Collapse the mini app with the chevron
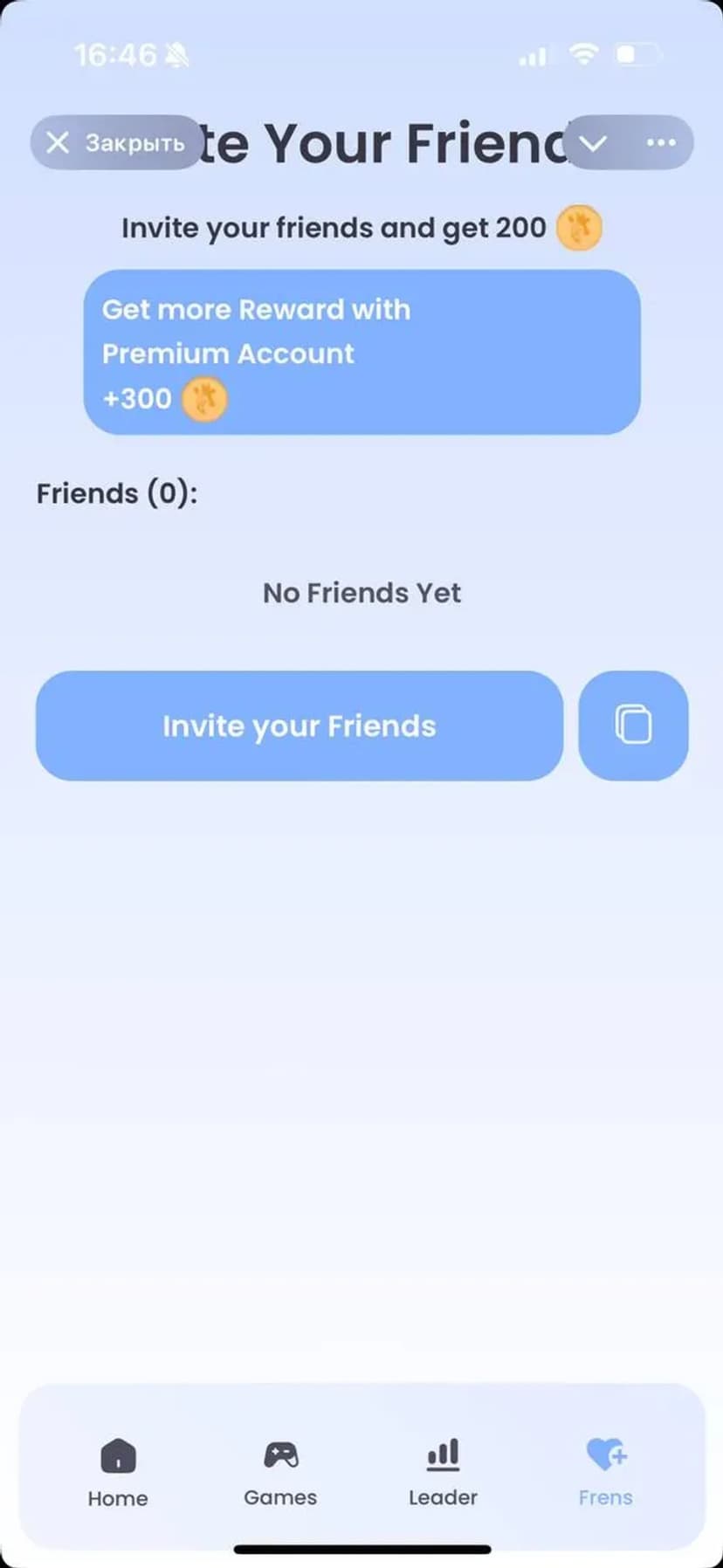 pyautogui.click(x=594, y=142)
